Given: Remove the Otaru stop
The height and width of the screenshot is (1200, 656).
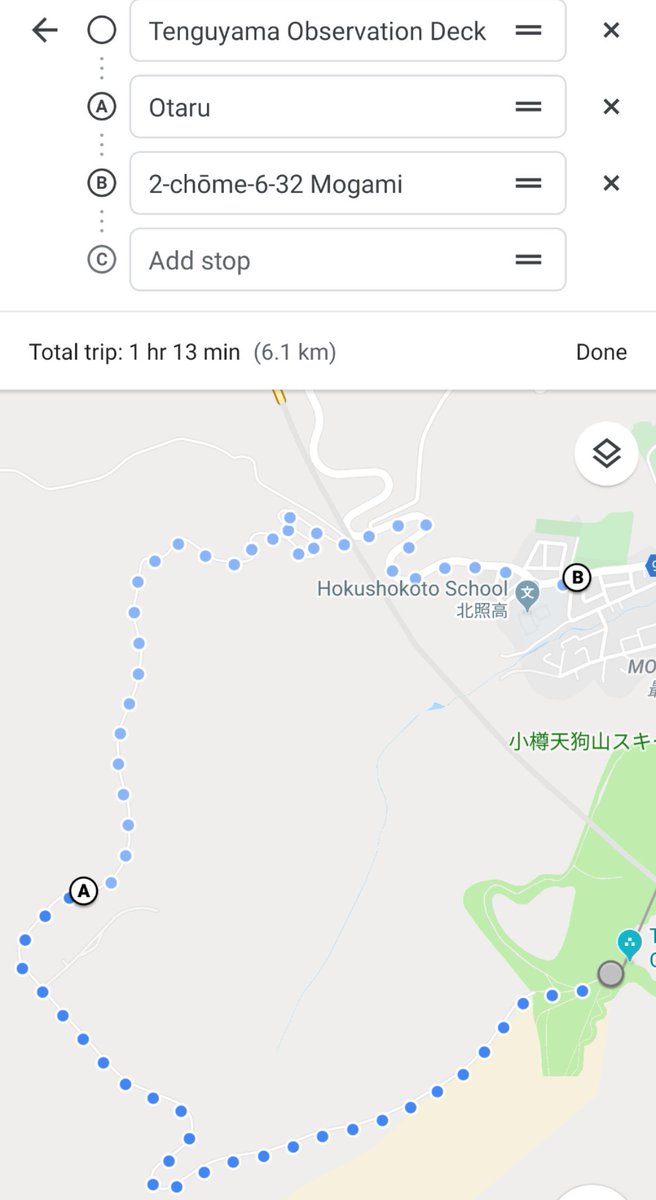Looking at the screenshot, I should click(611, 107).
